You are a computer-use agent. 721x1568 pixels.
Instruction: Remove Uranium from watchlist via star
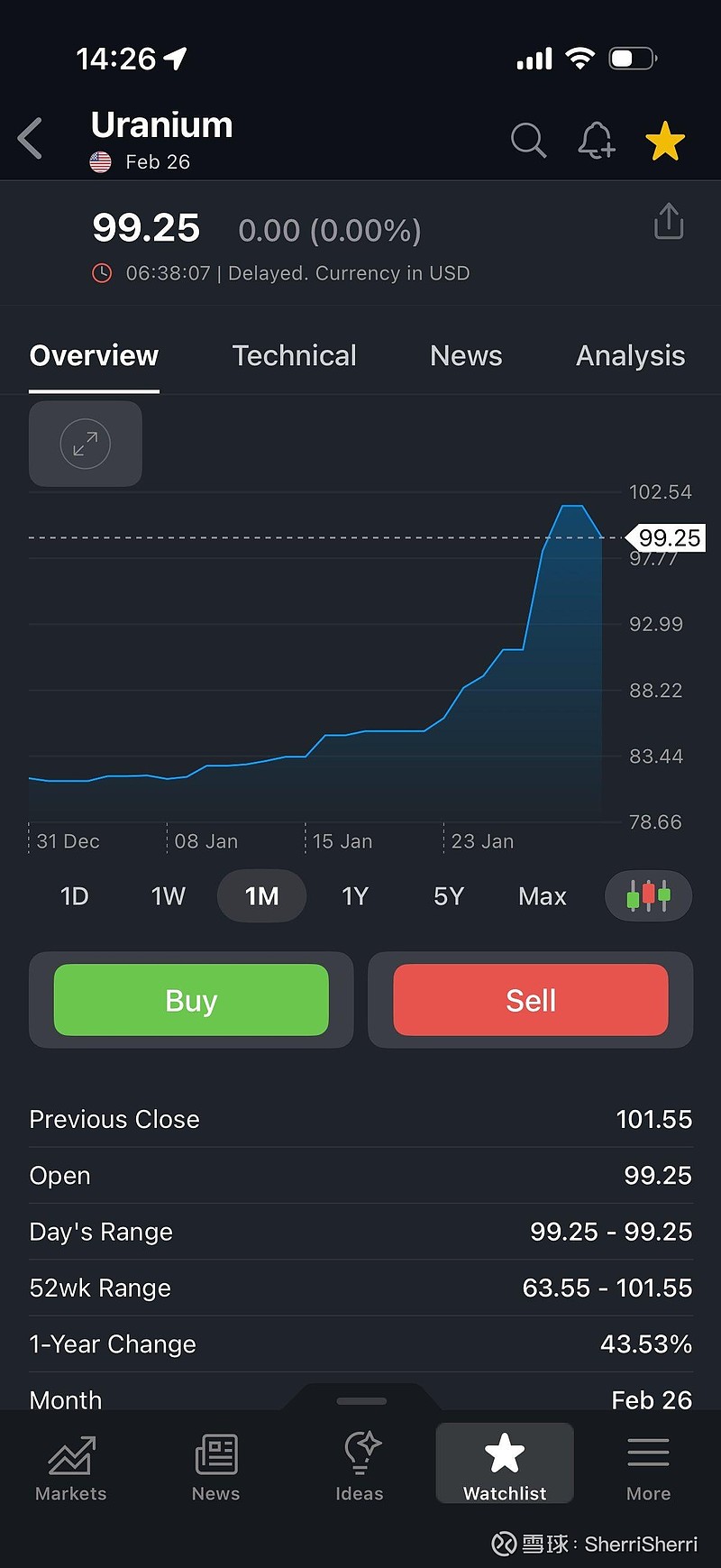pos(665,141)
